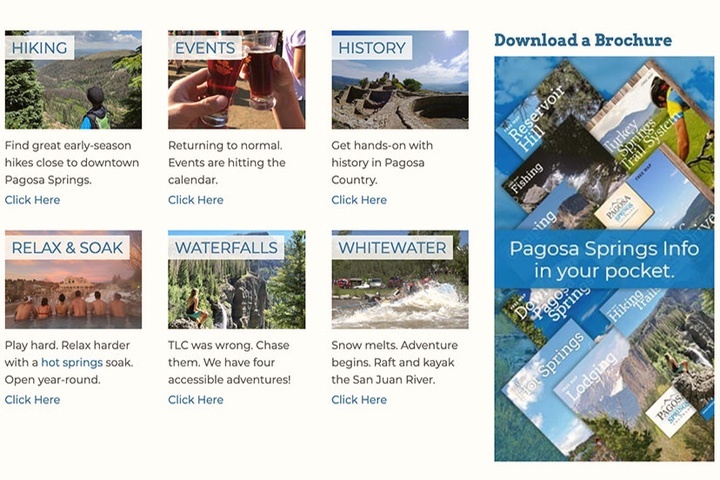Open the Events image tile
The image size is (720, 480).
[236, 80]
